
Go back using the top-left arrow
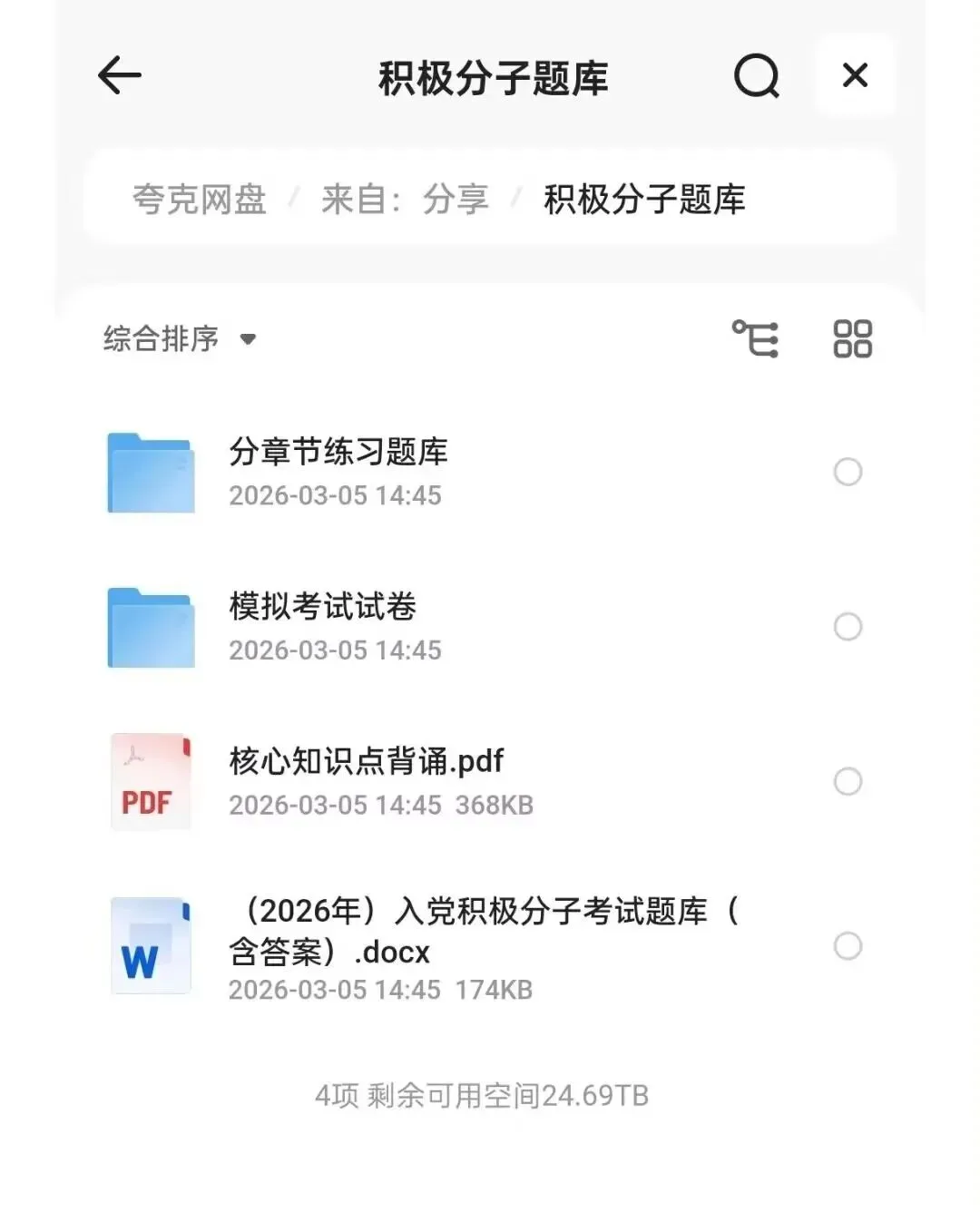coord(120,75)
